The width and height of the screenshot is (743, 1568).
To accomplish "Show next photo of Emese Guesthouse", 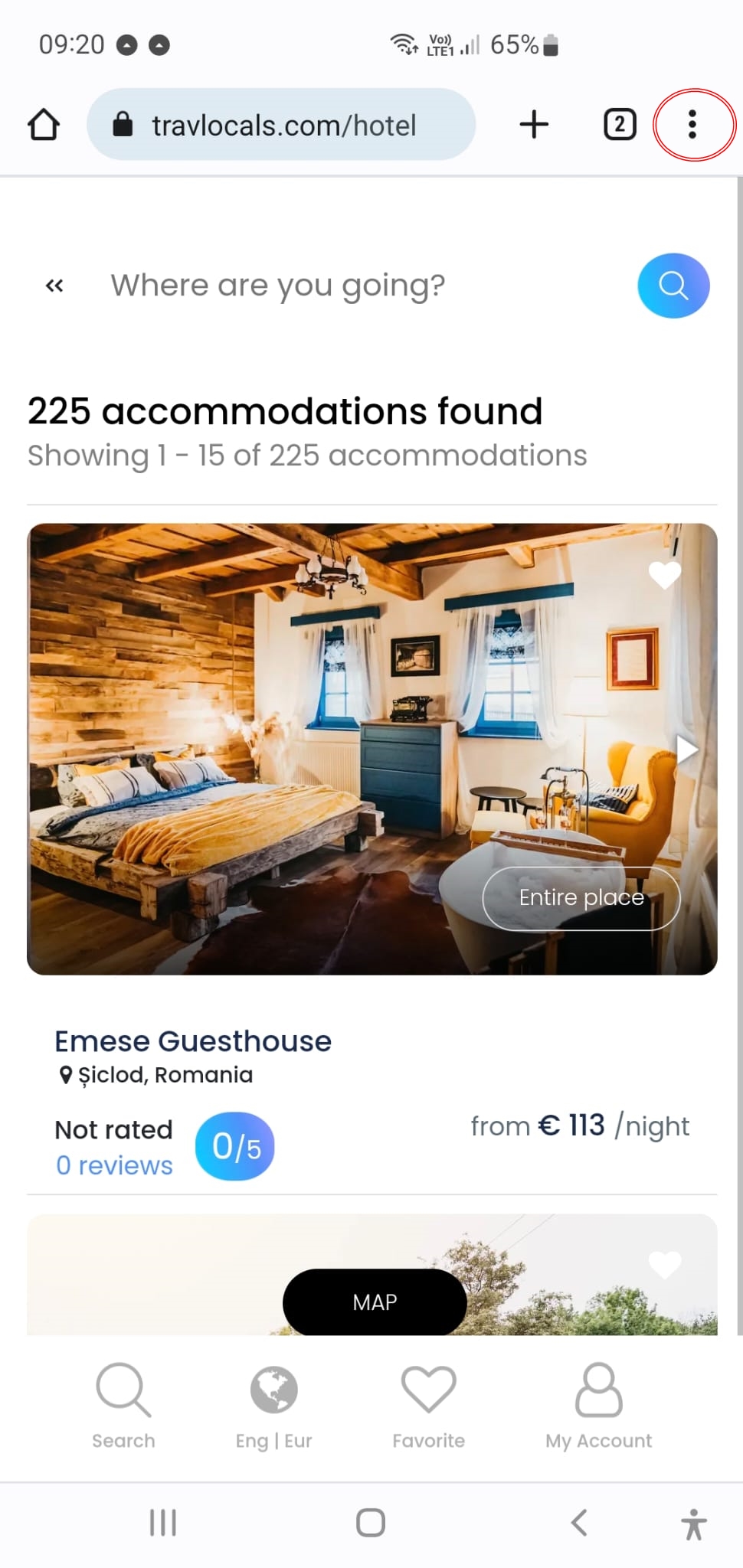I will click(x=687, y=750).
